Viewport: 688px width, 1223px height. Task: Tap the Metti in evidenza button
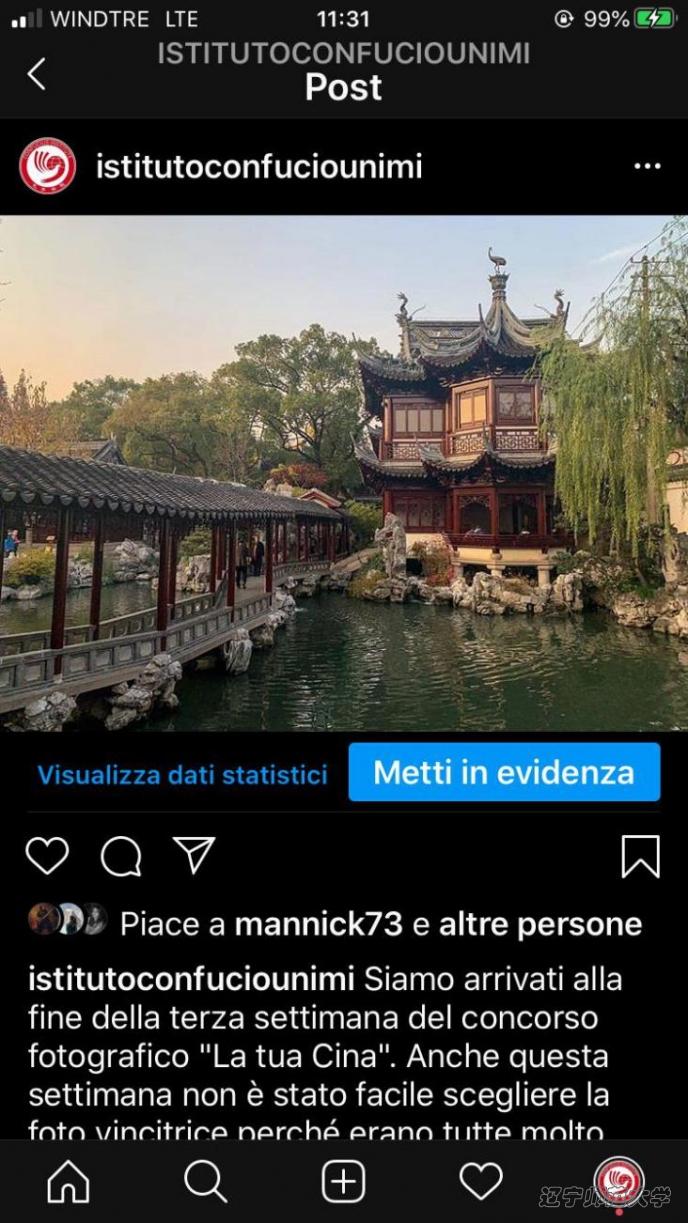(x=504, y=772)
